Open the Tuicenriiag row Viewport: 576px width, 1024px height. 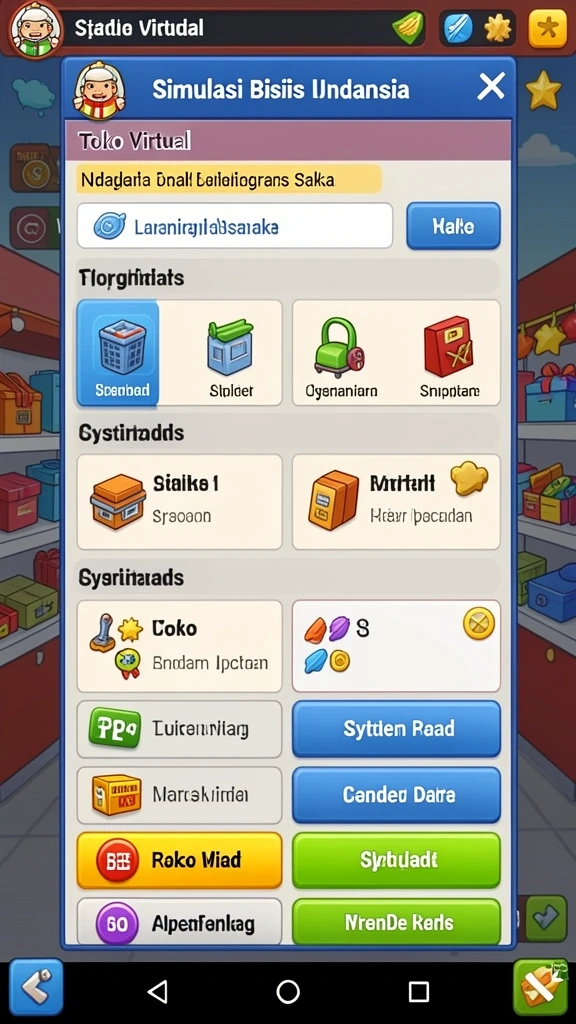click(x=180, y=729)
